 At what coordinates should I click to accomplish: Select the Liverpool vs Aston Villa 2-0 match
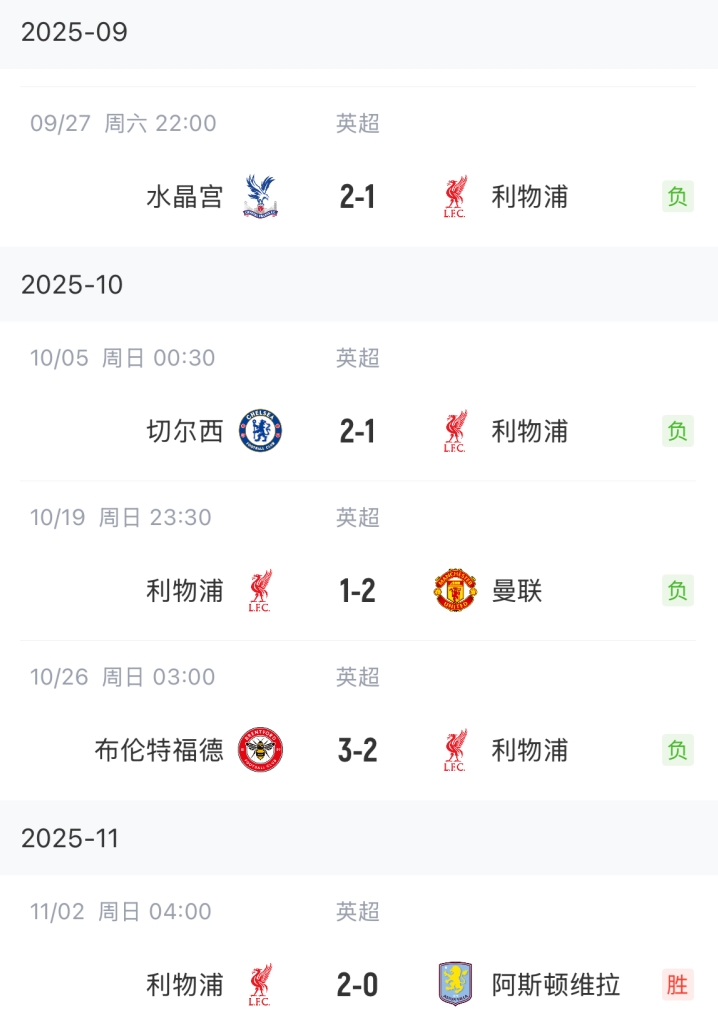coord(358,985)
